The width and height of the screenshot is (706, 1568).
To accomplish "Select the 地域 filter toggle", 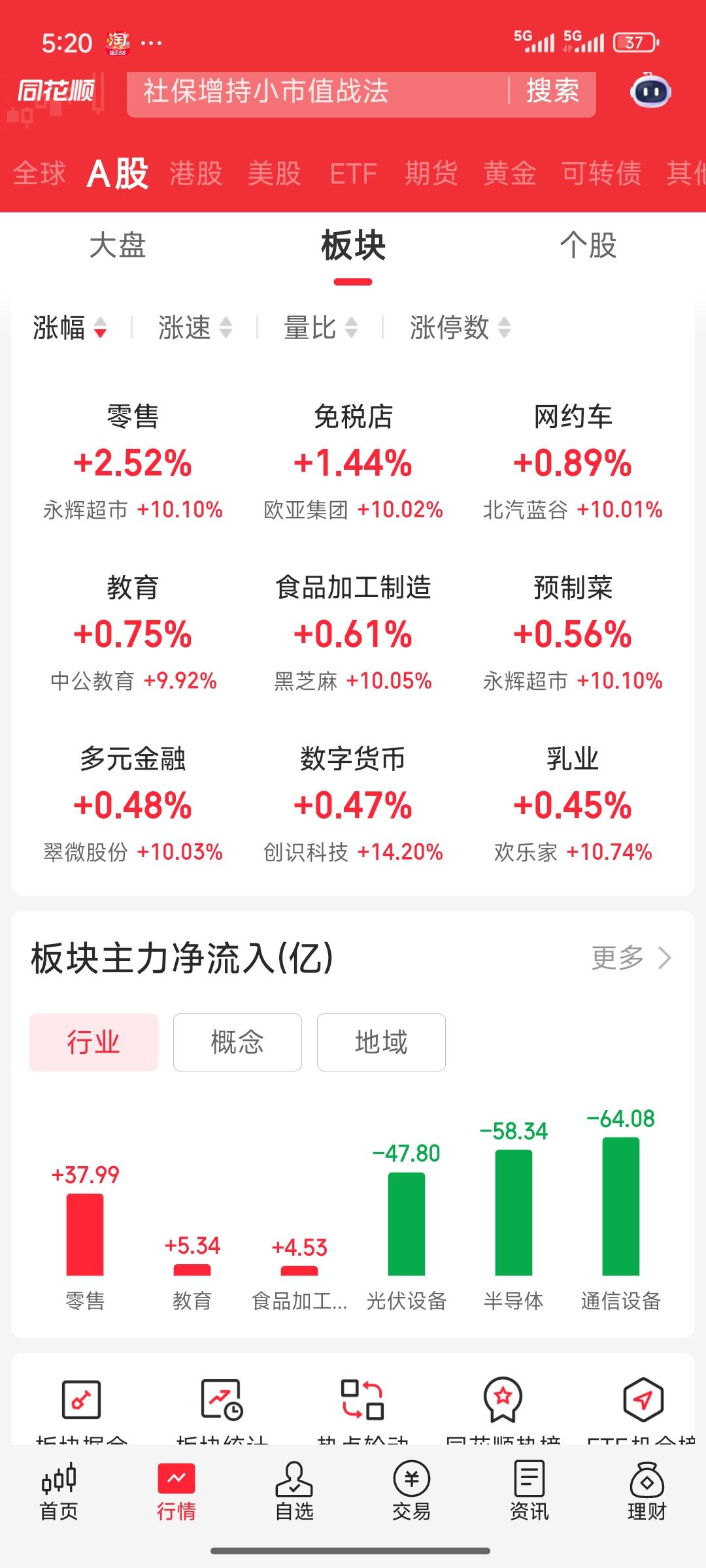I will pyautogui.click(x=381, y=1042).
